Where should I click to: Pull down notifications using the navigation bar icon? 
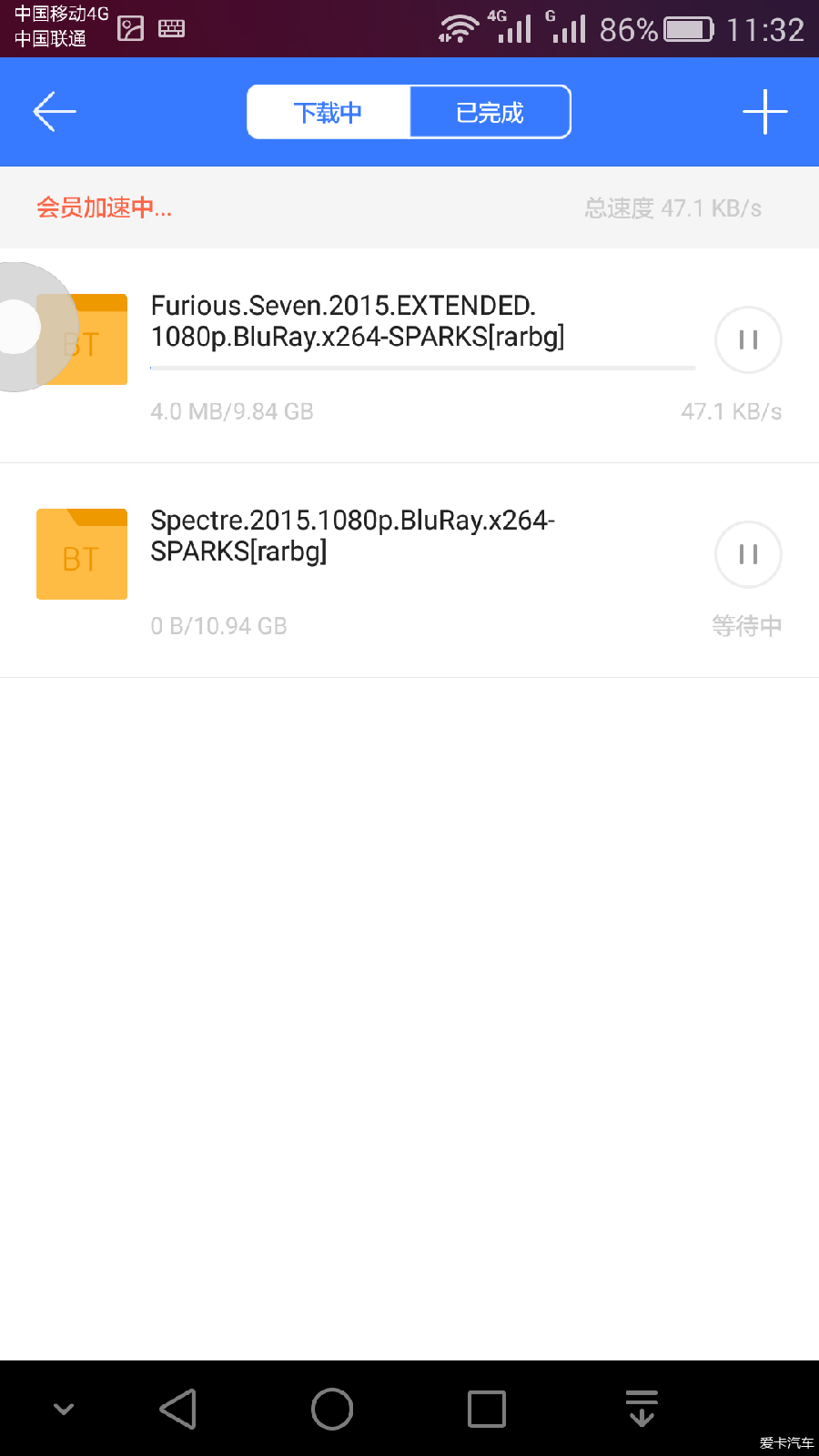click(x=642, y=1409)
